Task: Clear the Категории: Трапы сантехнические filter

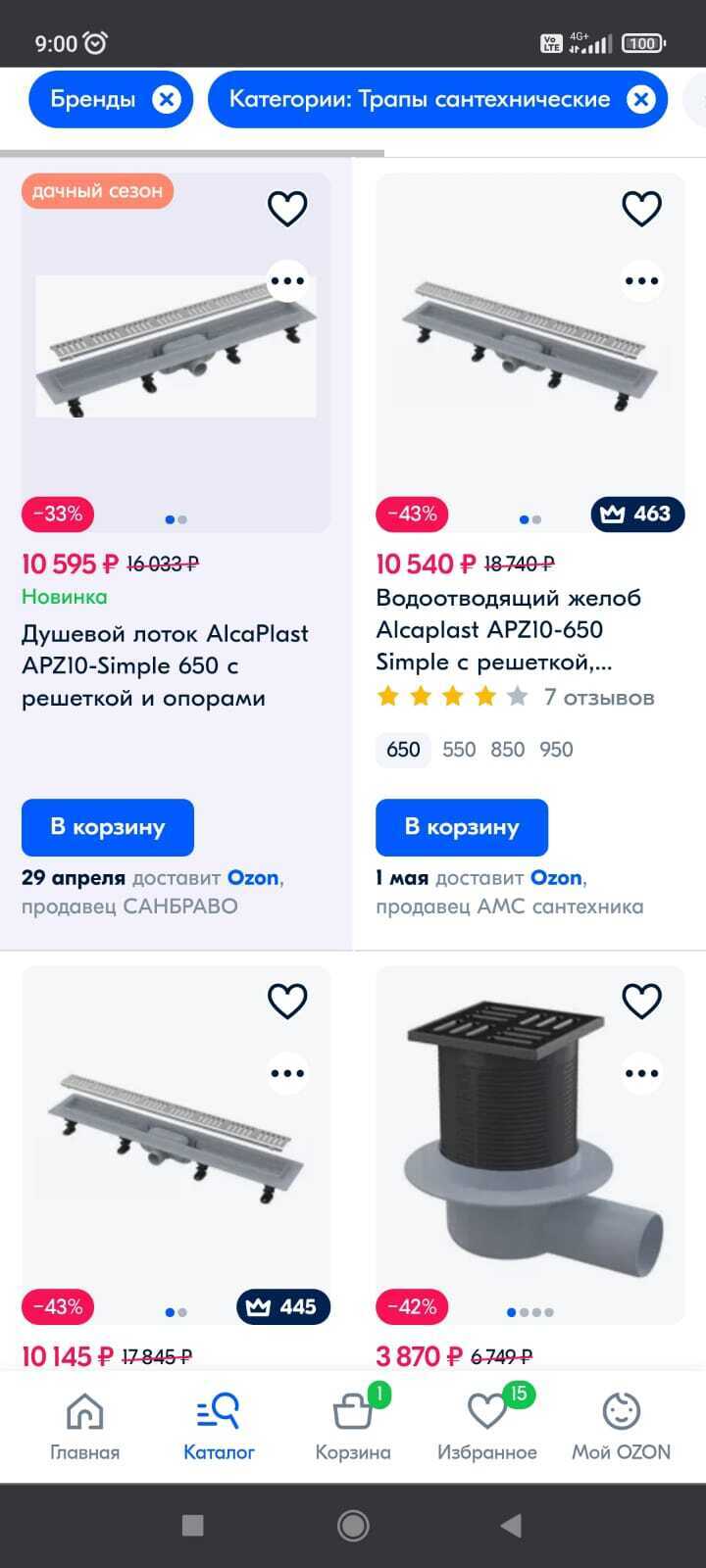Action: click(x=640, y=99)
